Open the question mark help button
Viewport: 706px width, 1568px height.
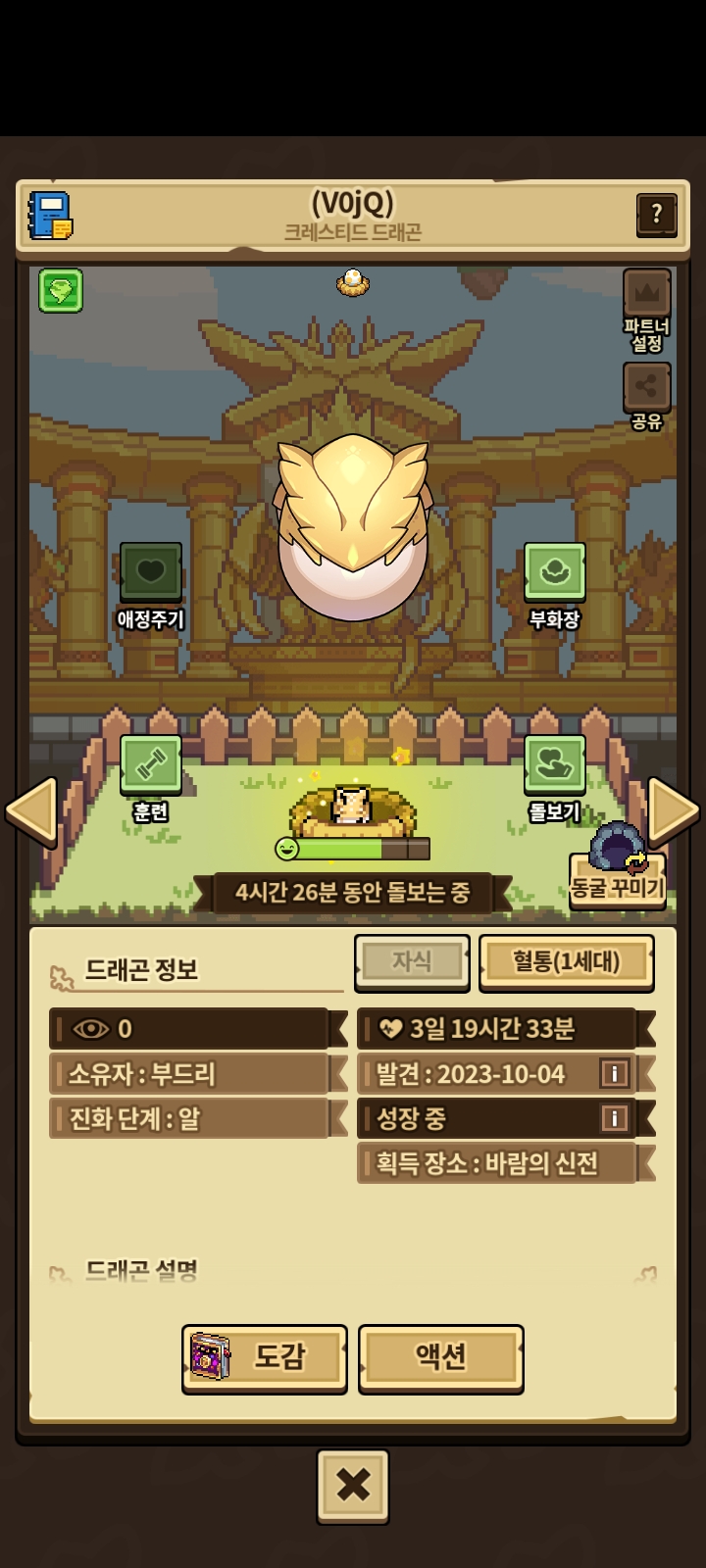[656, 214]
